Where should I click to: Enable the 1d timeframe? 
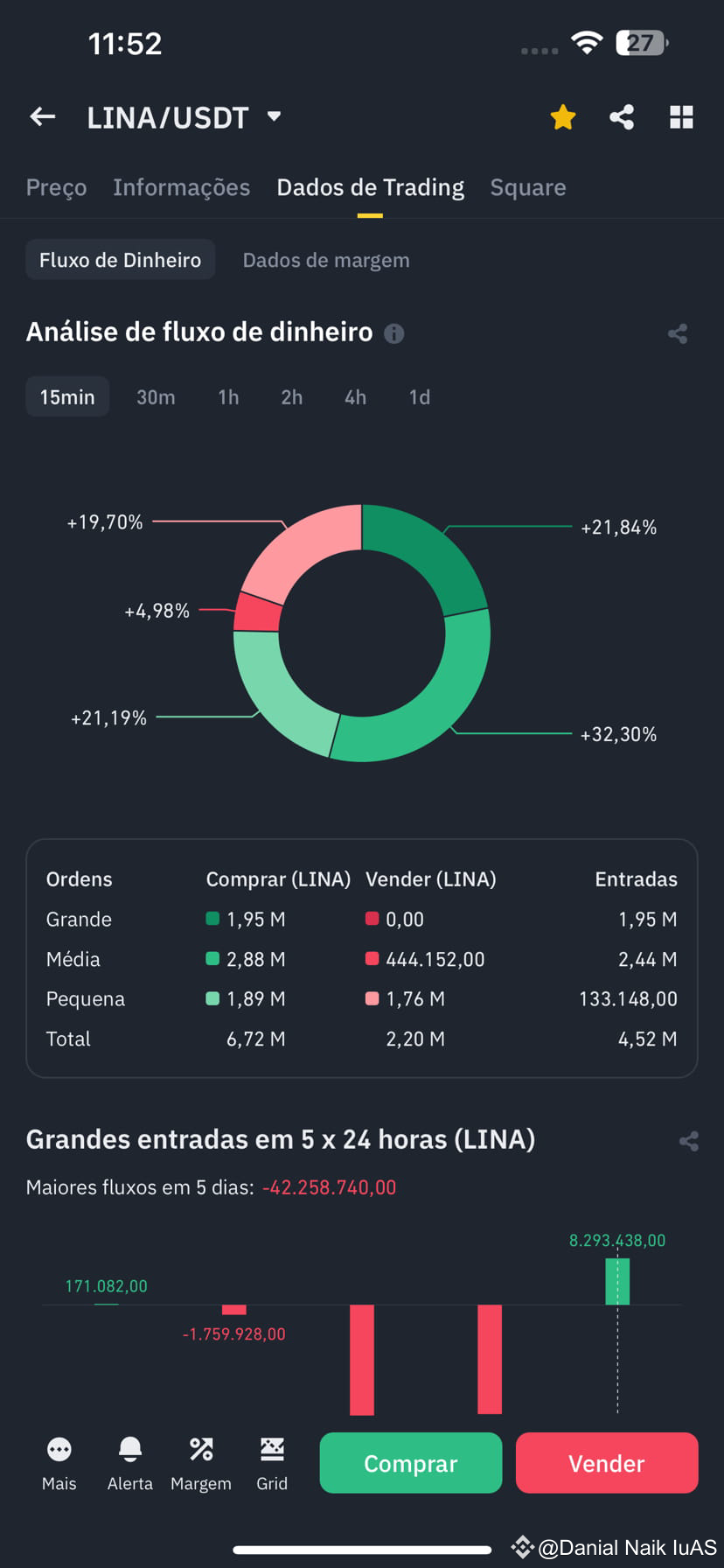coord(418,397)
